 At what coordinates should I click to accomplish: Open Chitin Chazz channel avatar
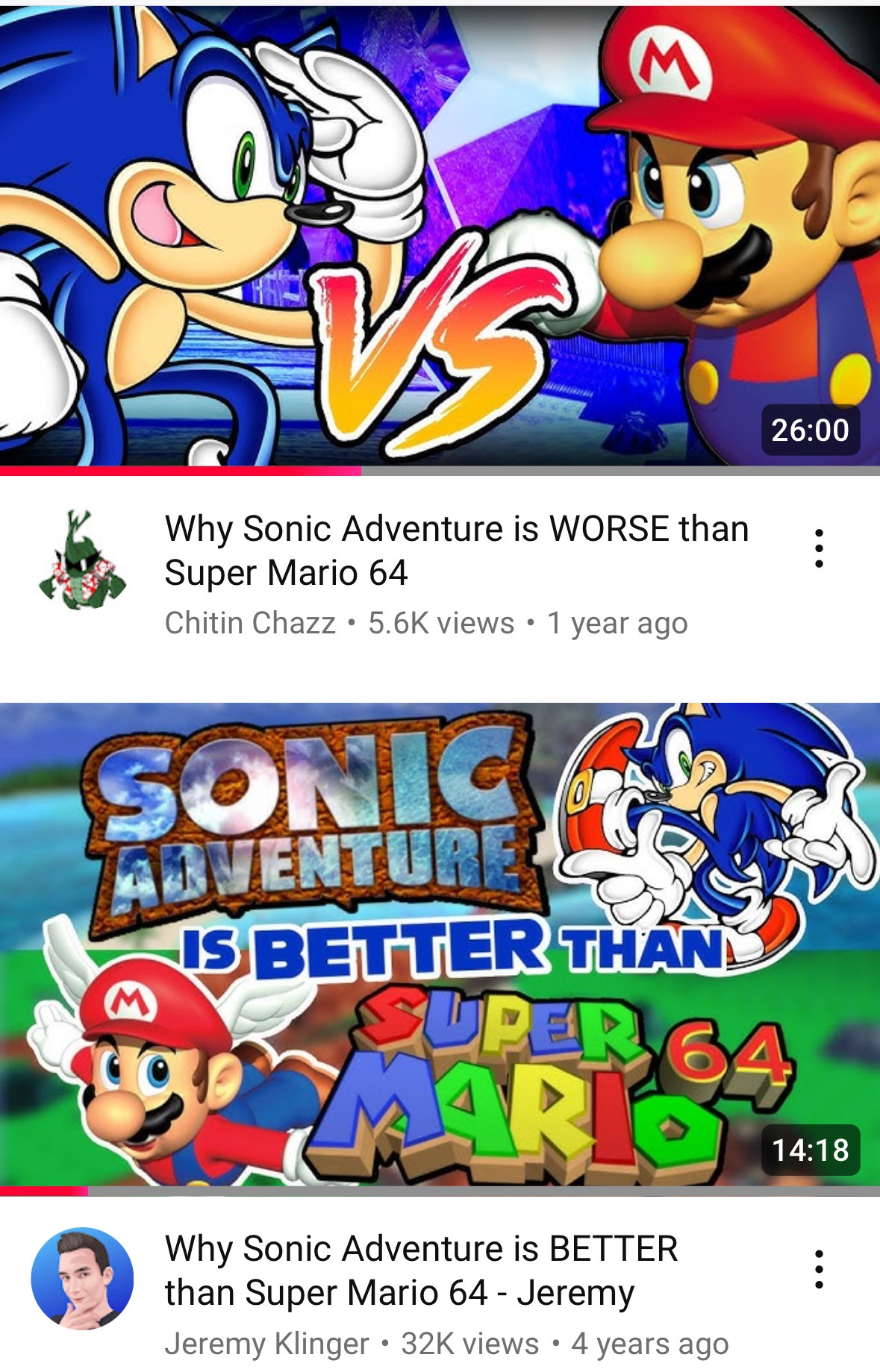pyautogui.click(x=82, y=560)
